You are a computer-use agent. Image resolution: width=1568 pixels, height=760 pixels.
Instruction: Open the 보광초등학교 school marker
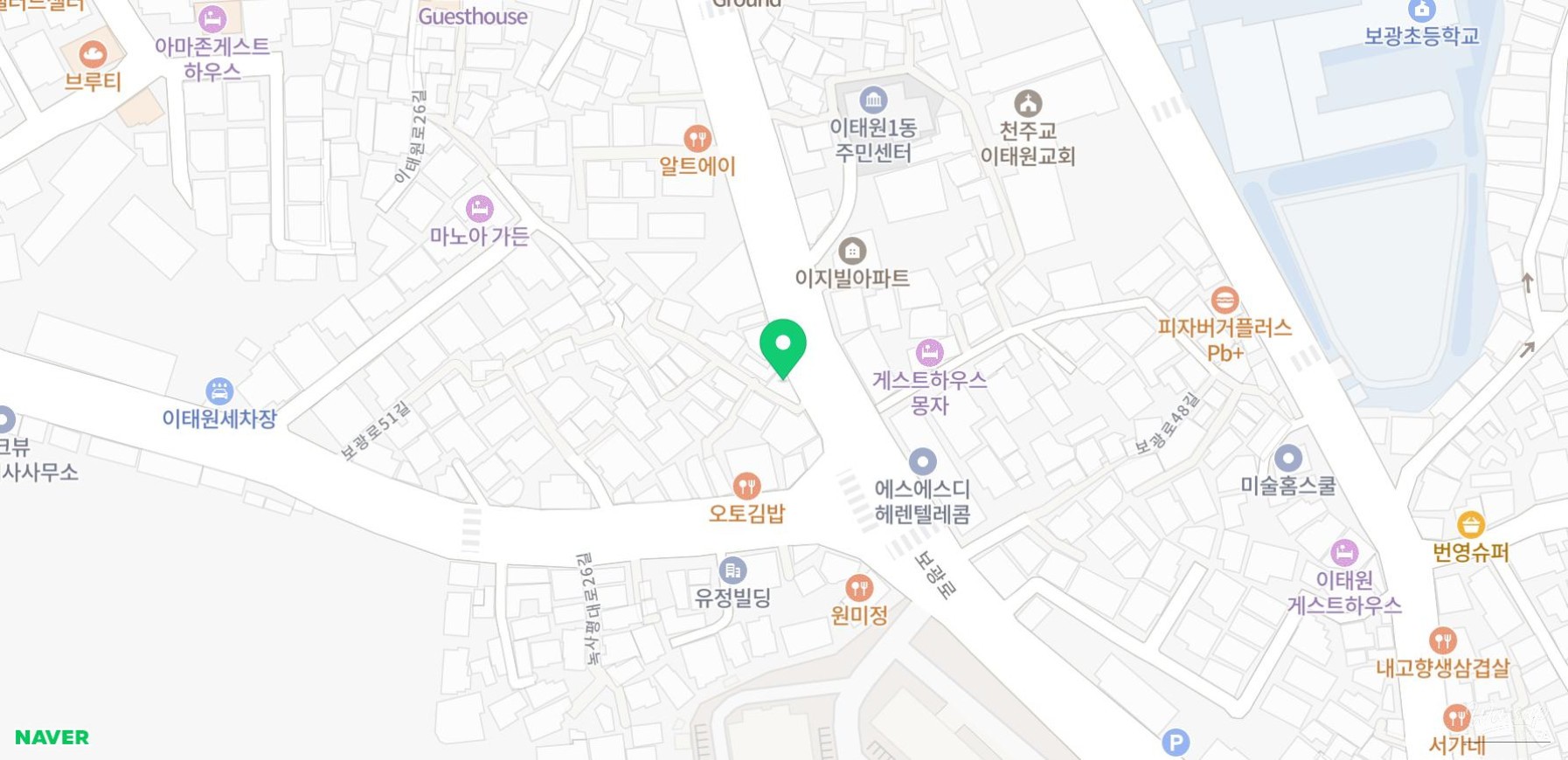point(1422,11)
